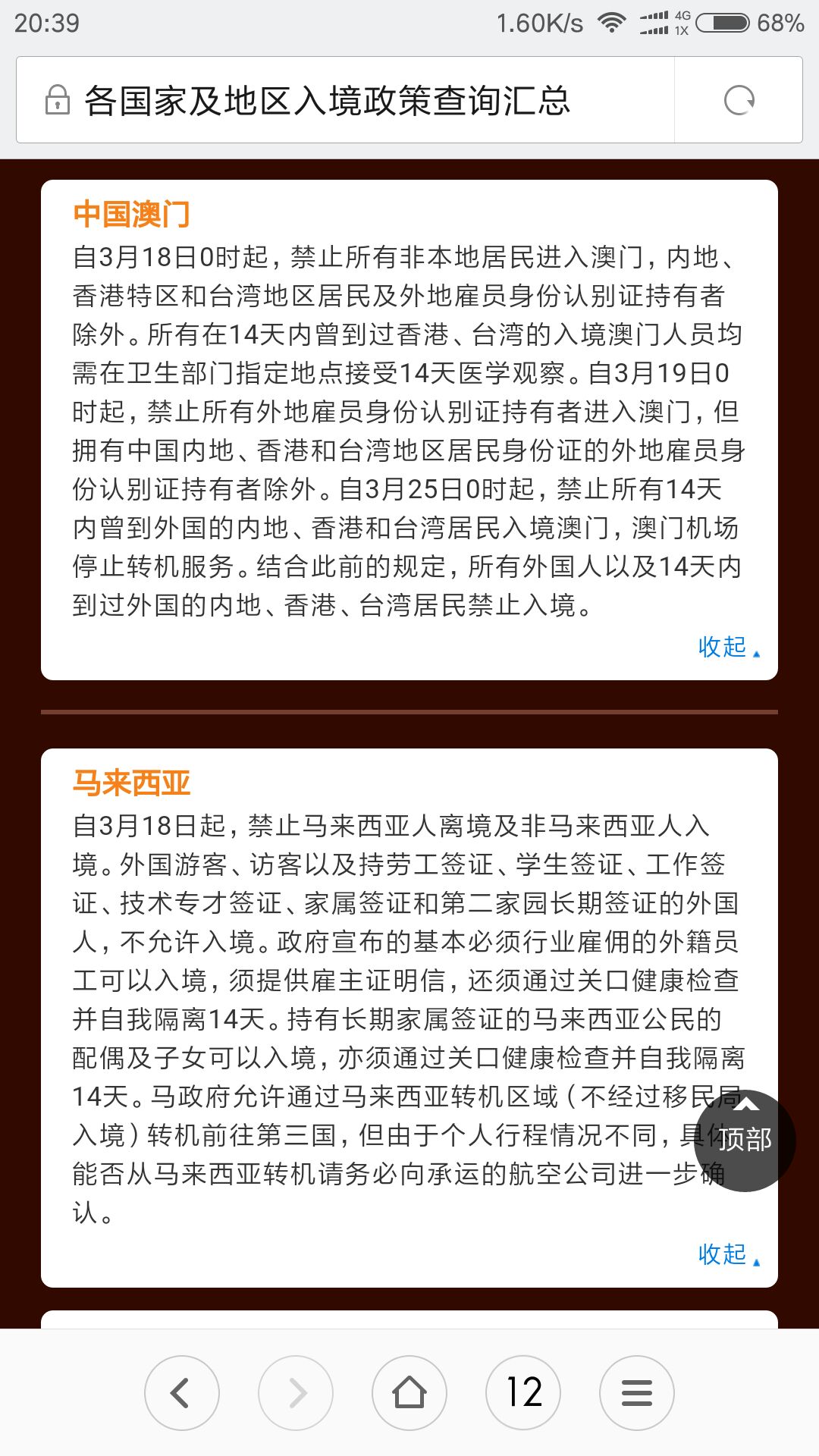Jump back to top with 顶部 button

pos(745,1140)
